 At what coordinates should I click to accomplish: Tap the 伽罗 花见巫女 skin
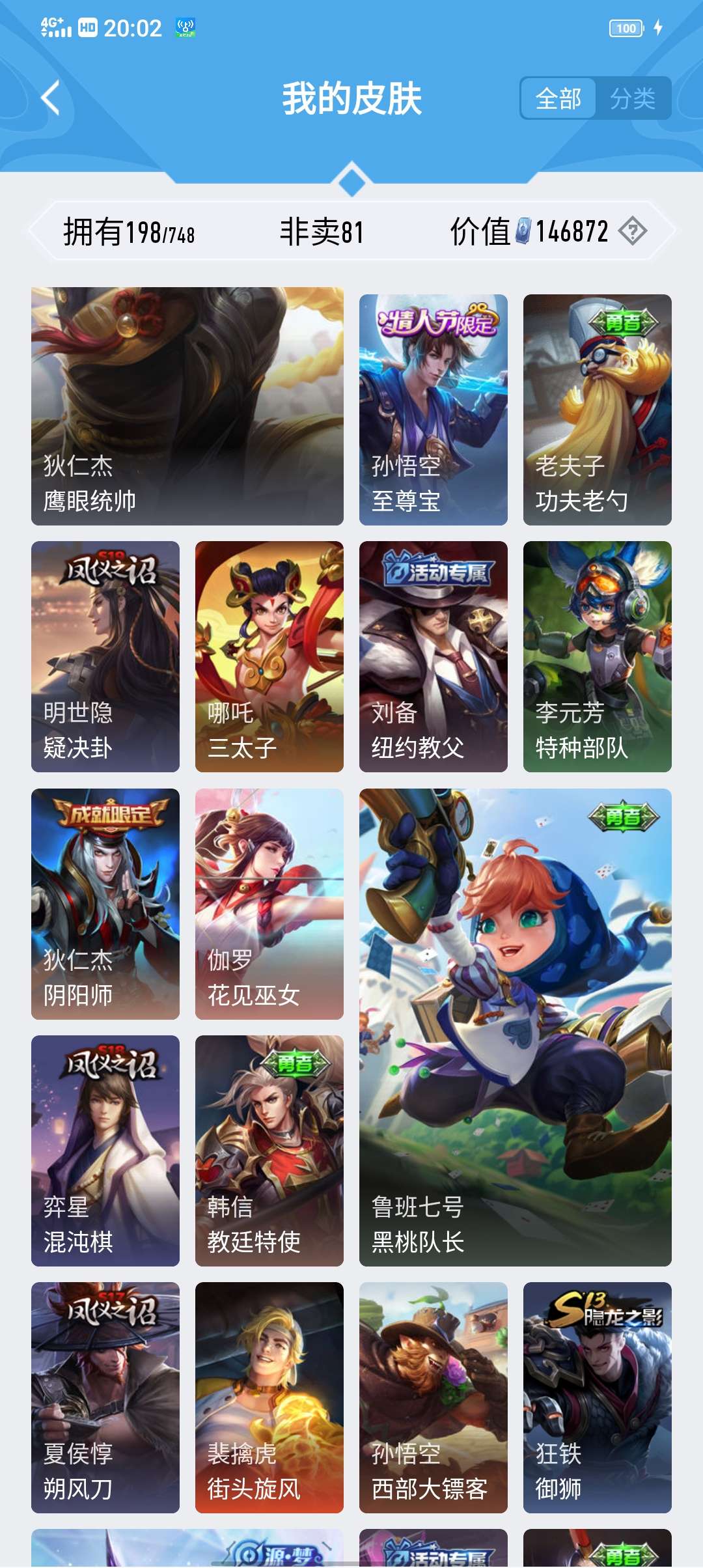coord(269,904)
